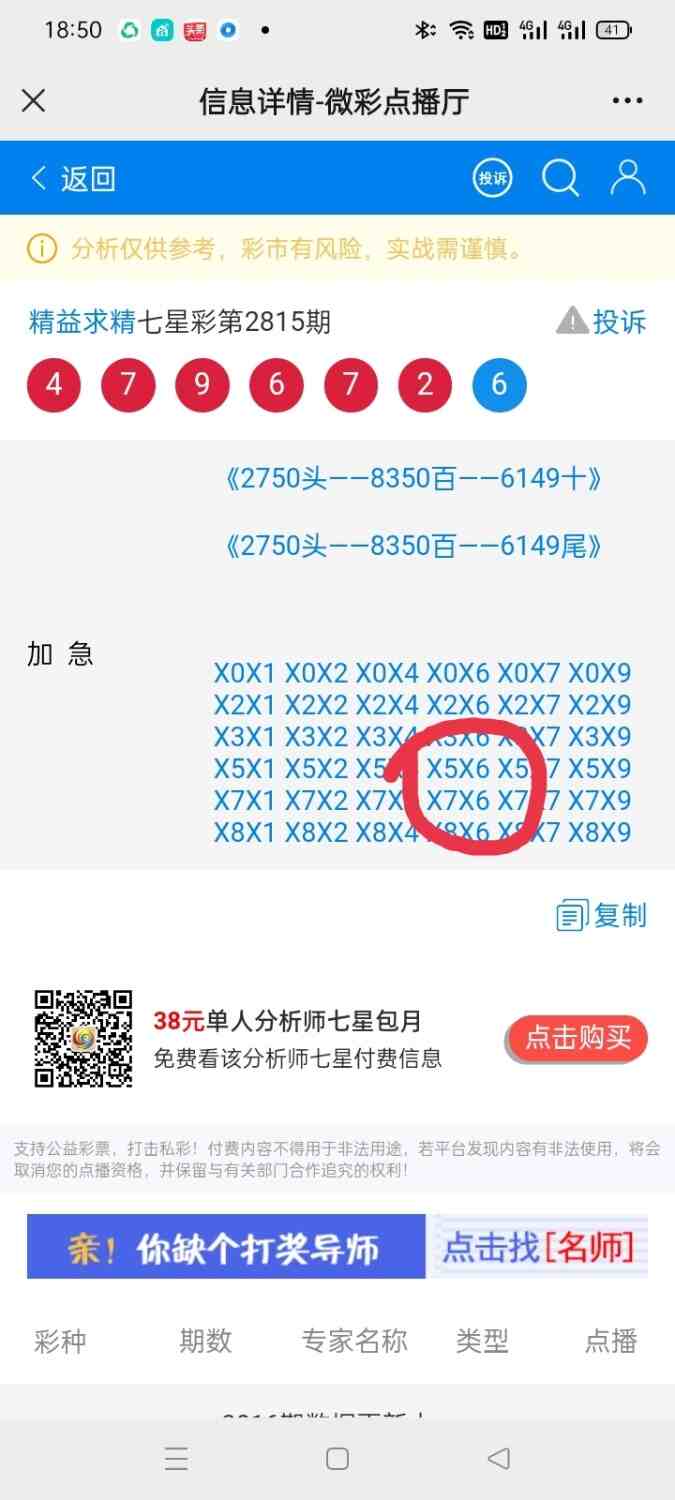Go to the home screen
This screenshot has width=675, height=1500.
pos(337,1458)
